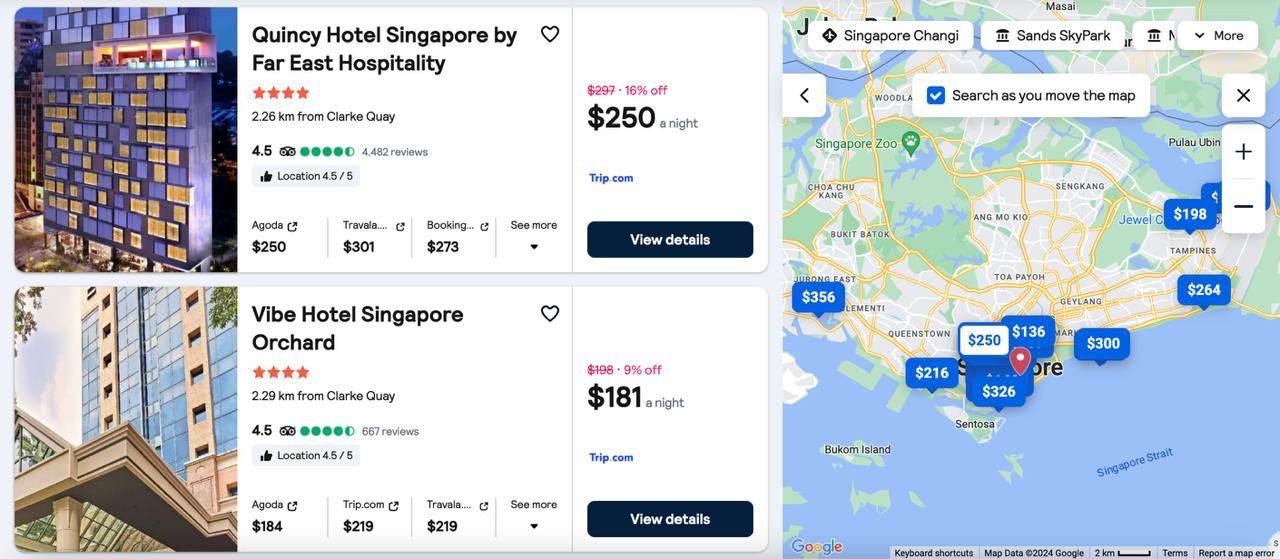Viewport: 1280px width, 559px height.
Task: Open the More places dropdown
Action: [x=1218, y=36]
